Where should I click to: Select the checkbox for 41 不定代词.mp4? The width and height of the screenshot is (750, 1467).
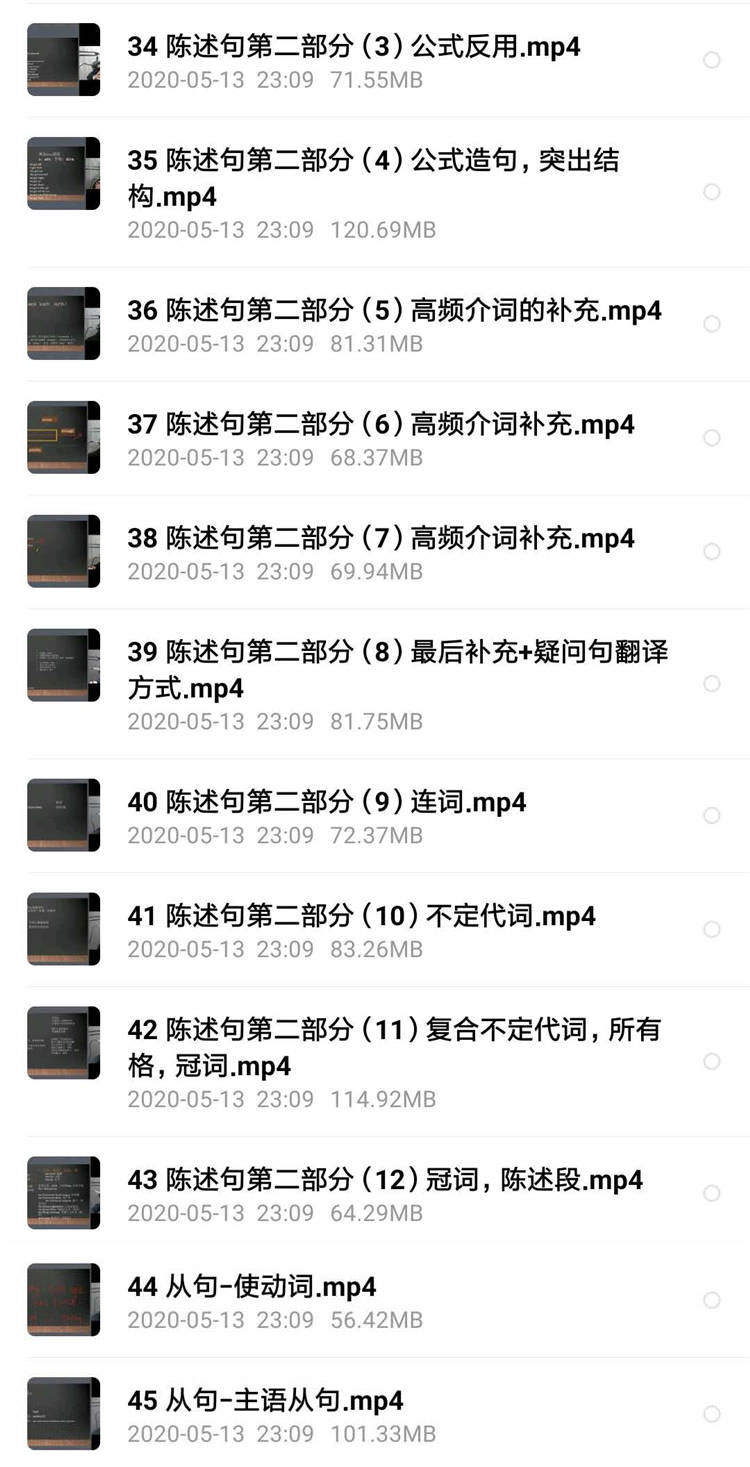[712, 930]
